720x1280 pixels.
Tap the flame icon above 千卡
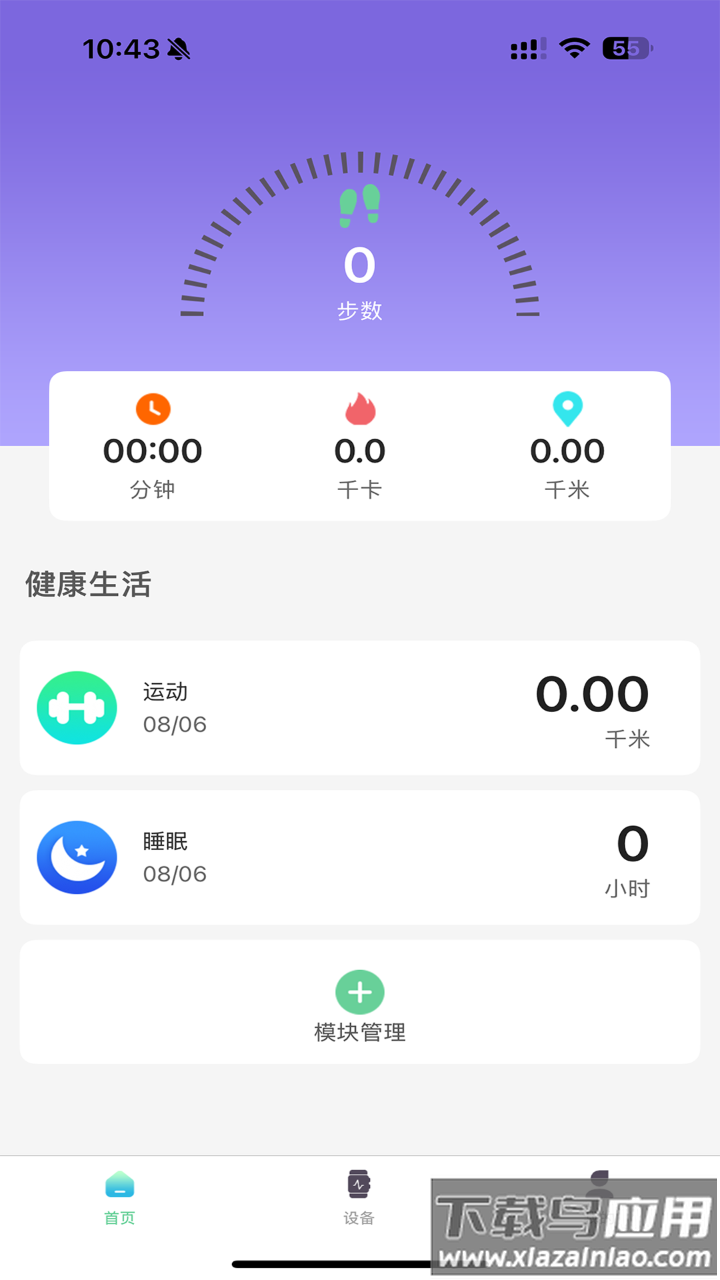coord(360,408)
